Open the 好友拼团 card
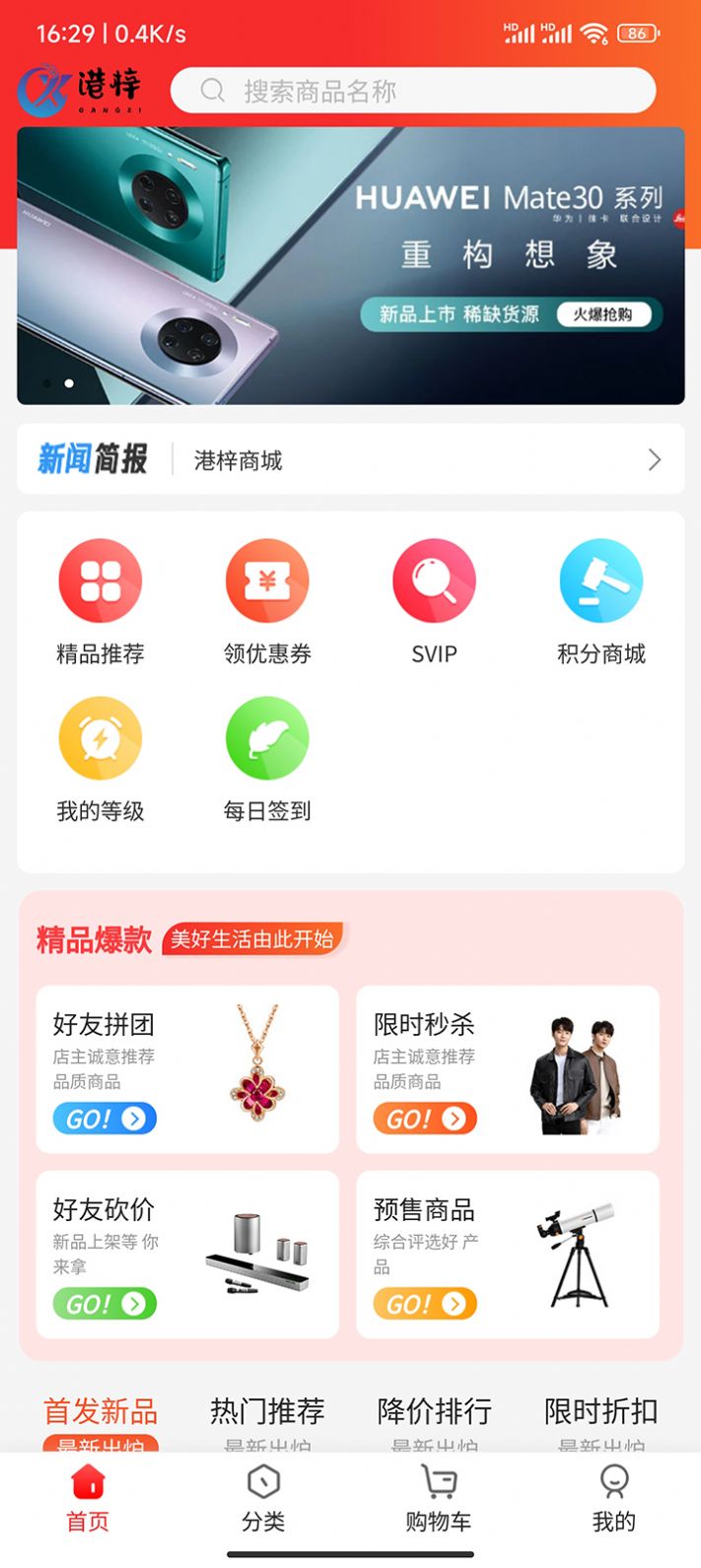701x1568 pixels. [x=187, y=1069]
